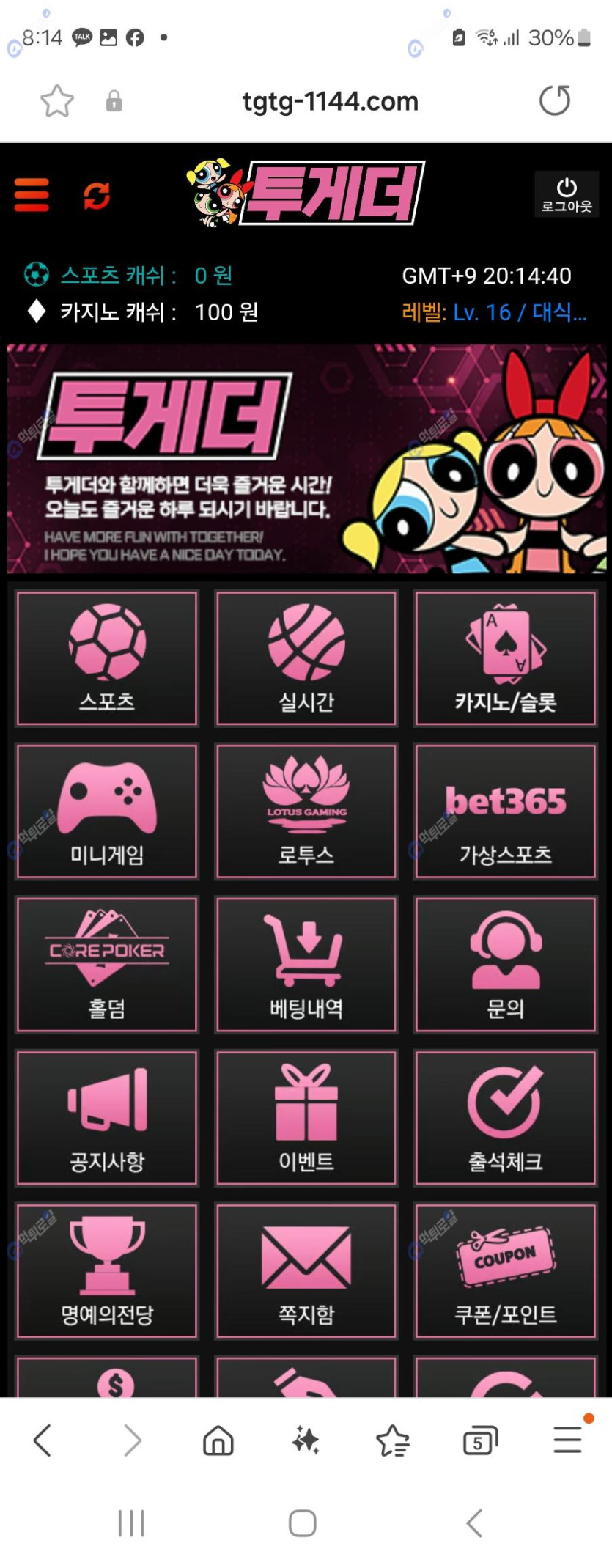Open the 쪽지함 message box
This screenshot has width=612, height=1568.
306,1271
